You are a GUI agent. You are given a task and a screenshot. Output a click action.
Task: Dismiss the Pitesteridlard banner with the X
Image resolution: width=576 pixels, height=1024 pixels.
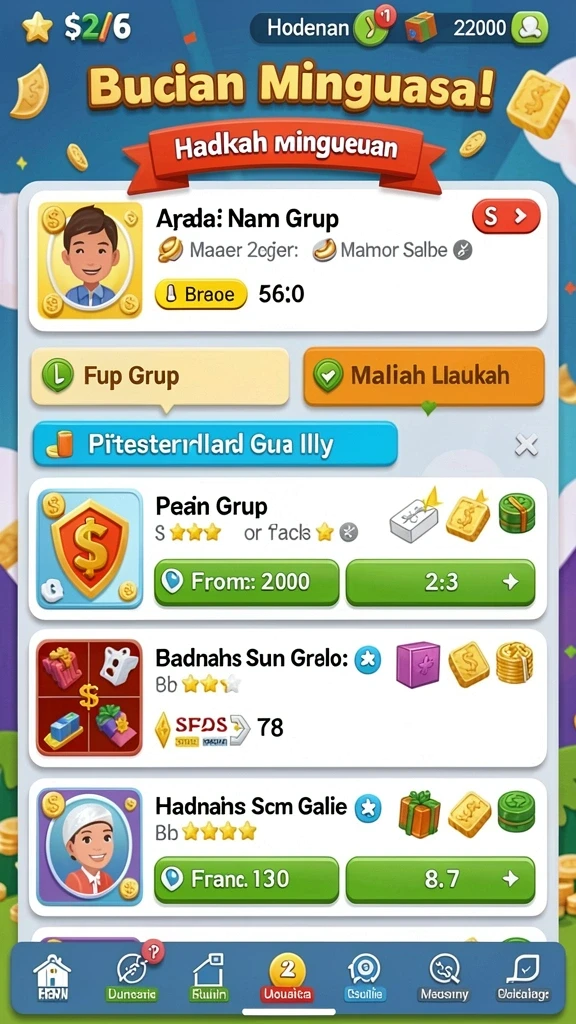(x=526, y=445)
